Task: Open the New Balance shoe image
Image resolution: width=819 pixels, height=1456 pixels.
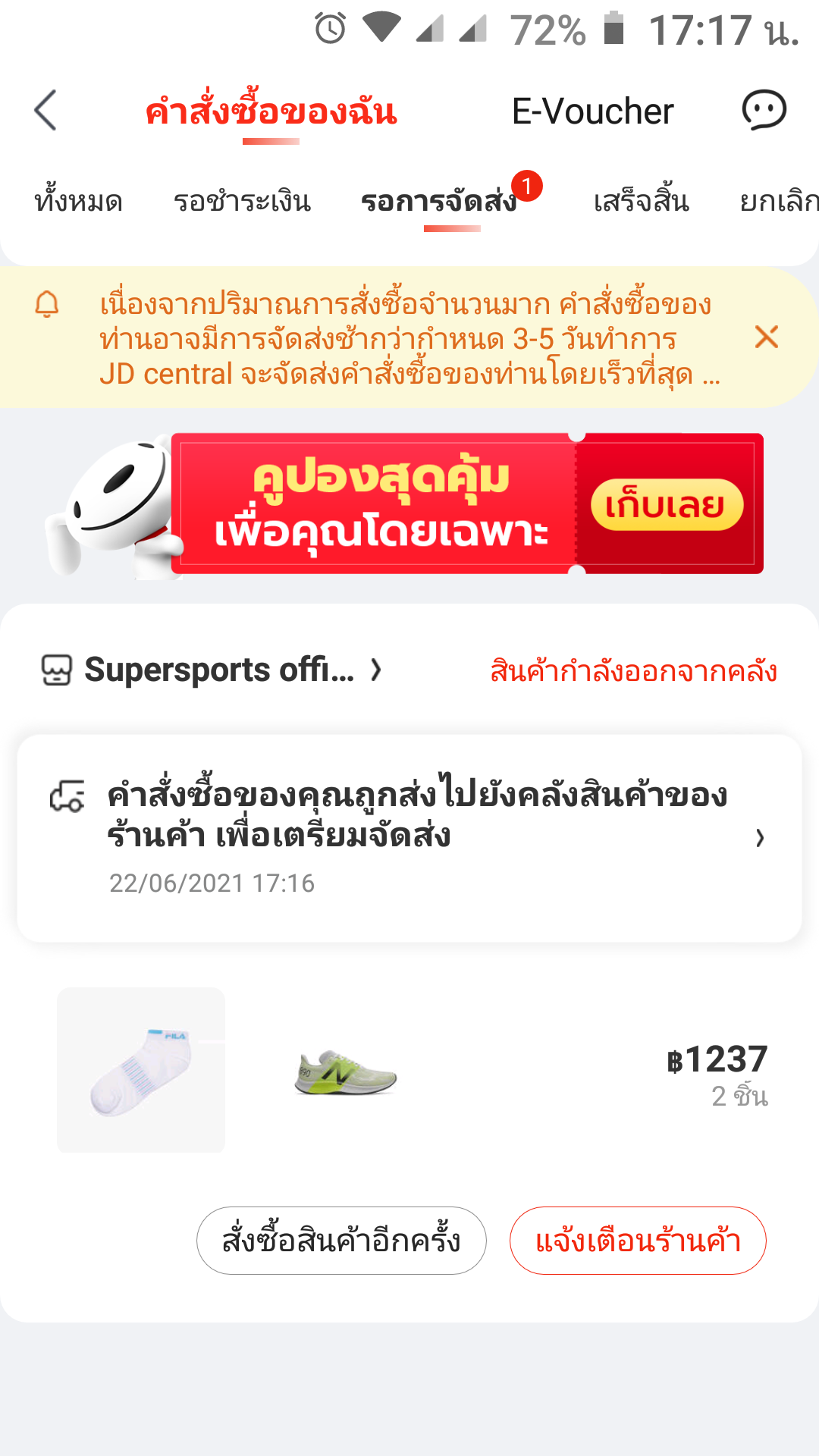Action: 345,1072
